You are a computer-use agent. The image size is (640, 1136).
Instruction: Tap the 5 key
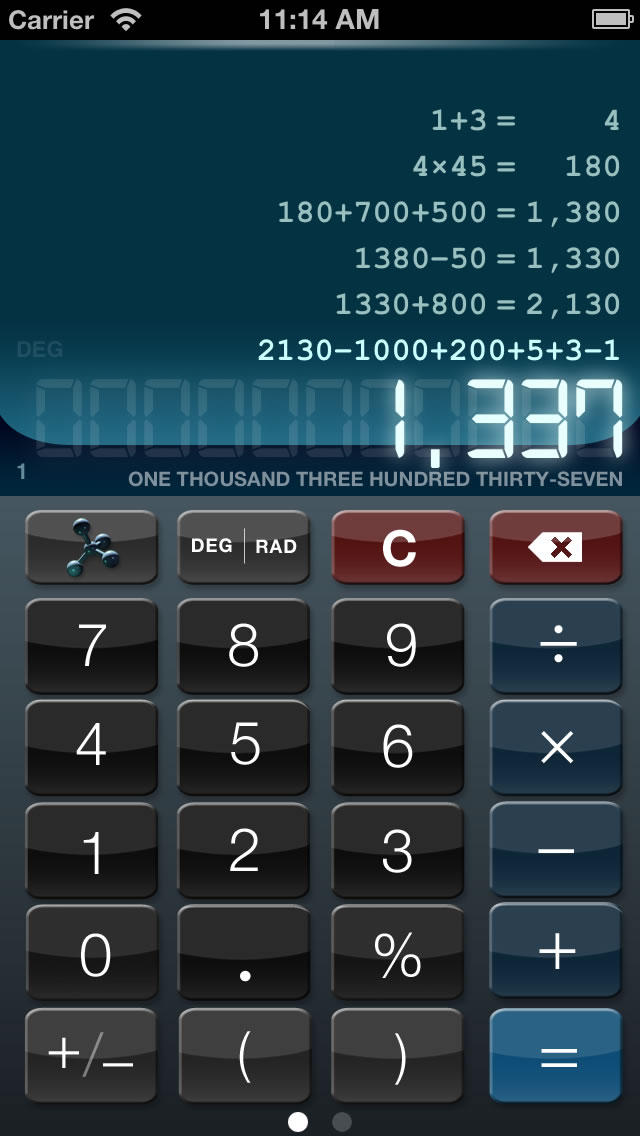(x=244, y=747)
